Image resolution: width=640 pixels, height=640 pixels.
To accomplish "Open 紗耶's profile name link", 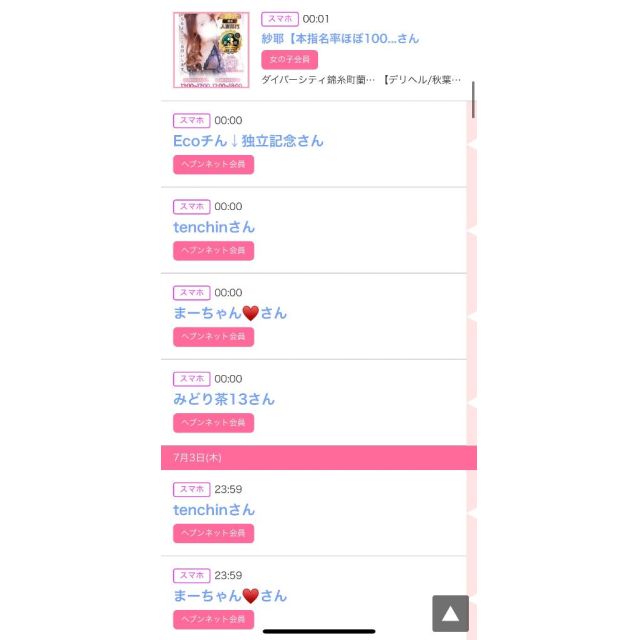I will pos(340,38).
